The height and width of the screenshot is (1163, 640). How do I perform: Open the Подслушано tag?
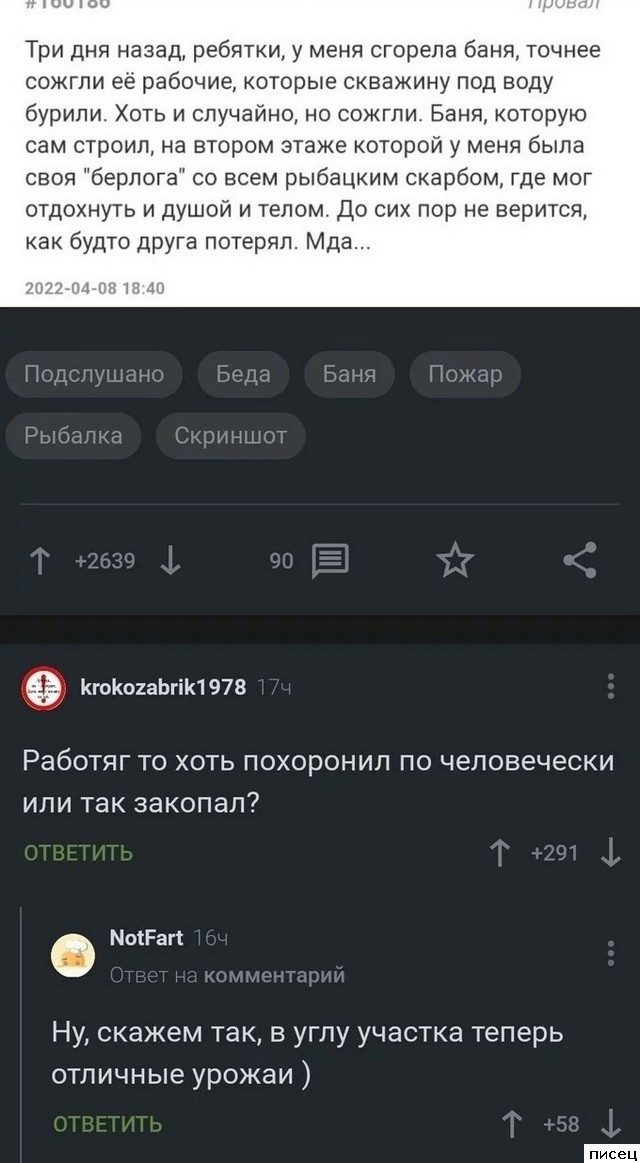(x=93, y=375)
